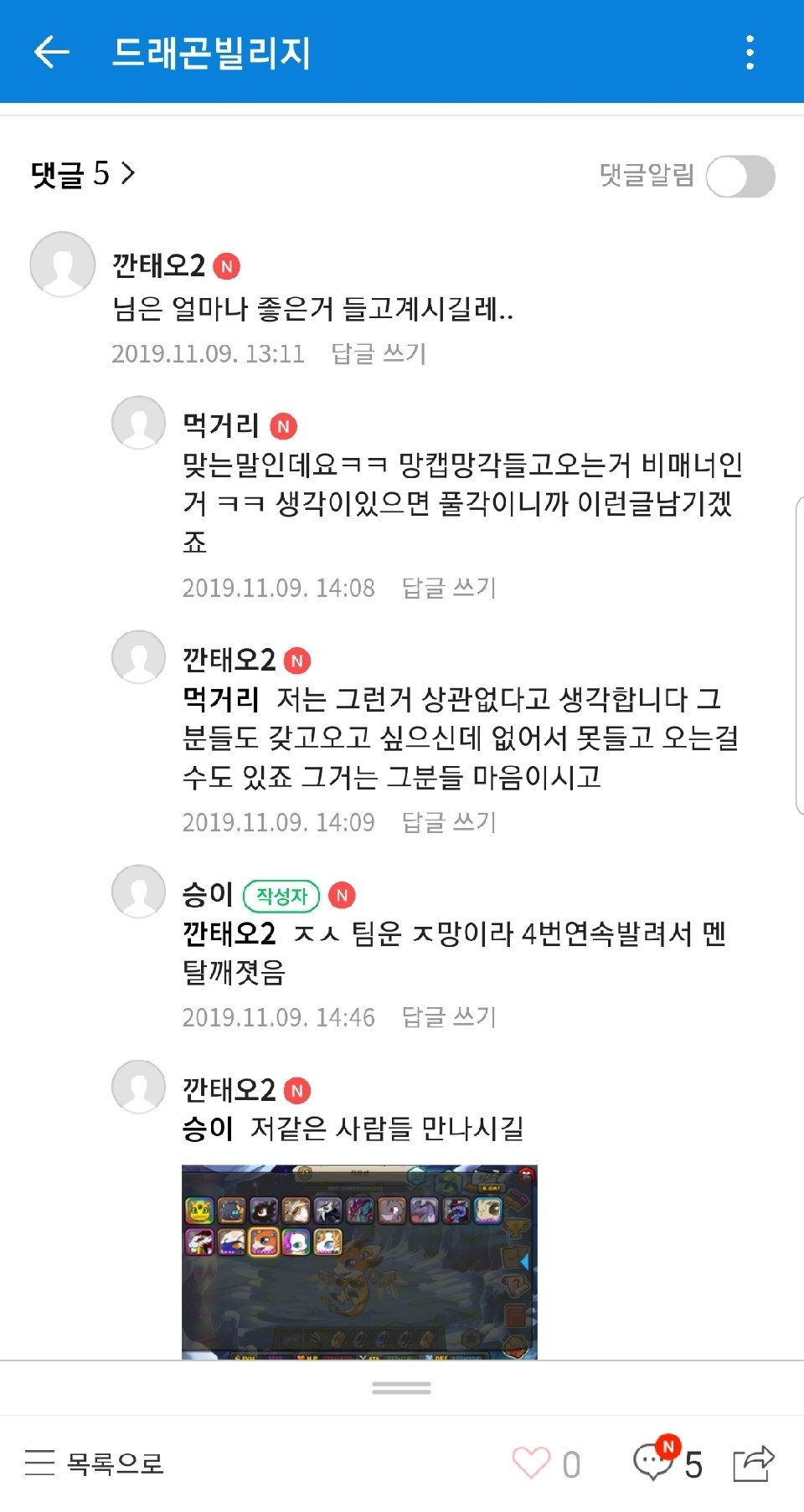Reply to 깐태오2's 14:09 comment
Image resolution: width=804 pixels, height=1512 pixels.
(x=449, y=822)
